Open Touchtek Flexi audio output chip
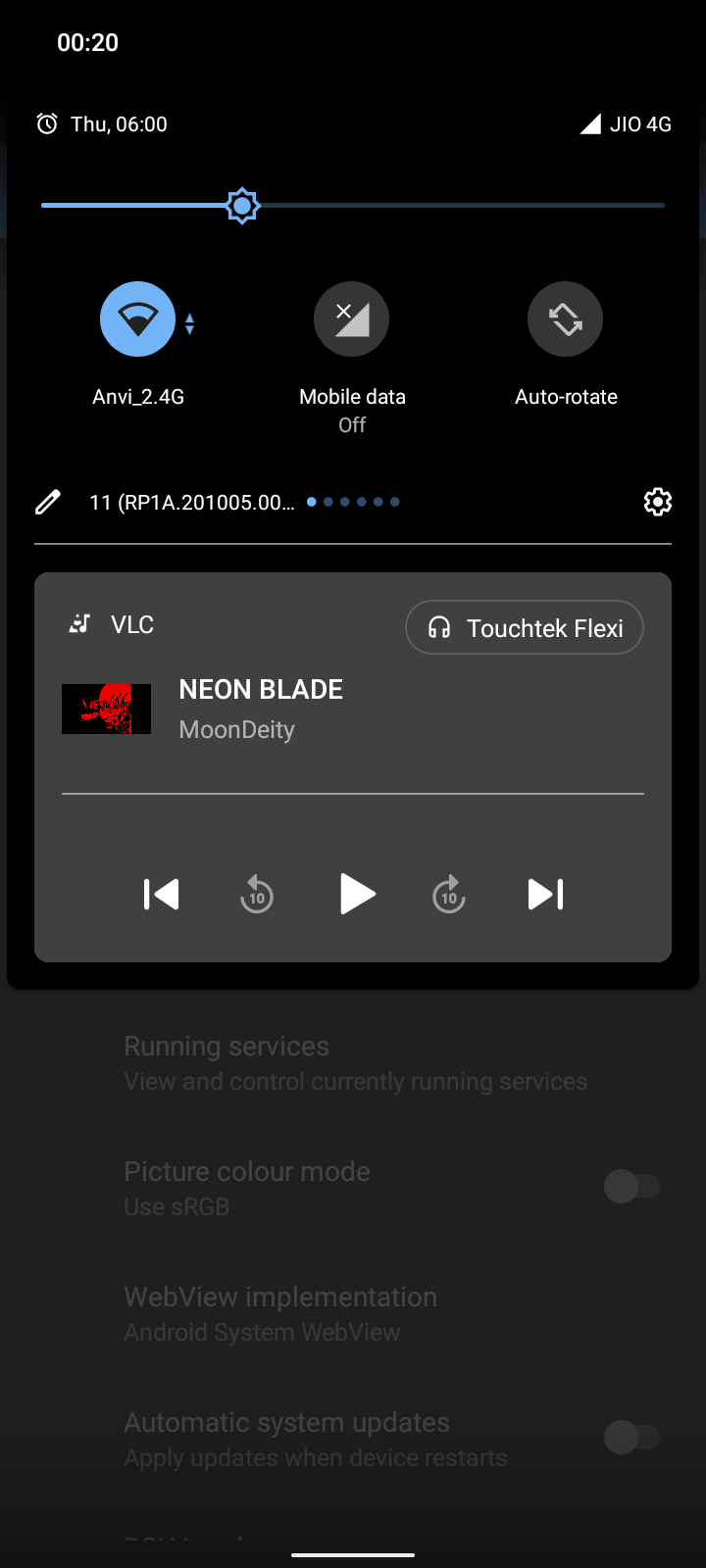706x1568 pixels. point(525,627)
